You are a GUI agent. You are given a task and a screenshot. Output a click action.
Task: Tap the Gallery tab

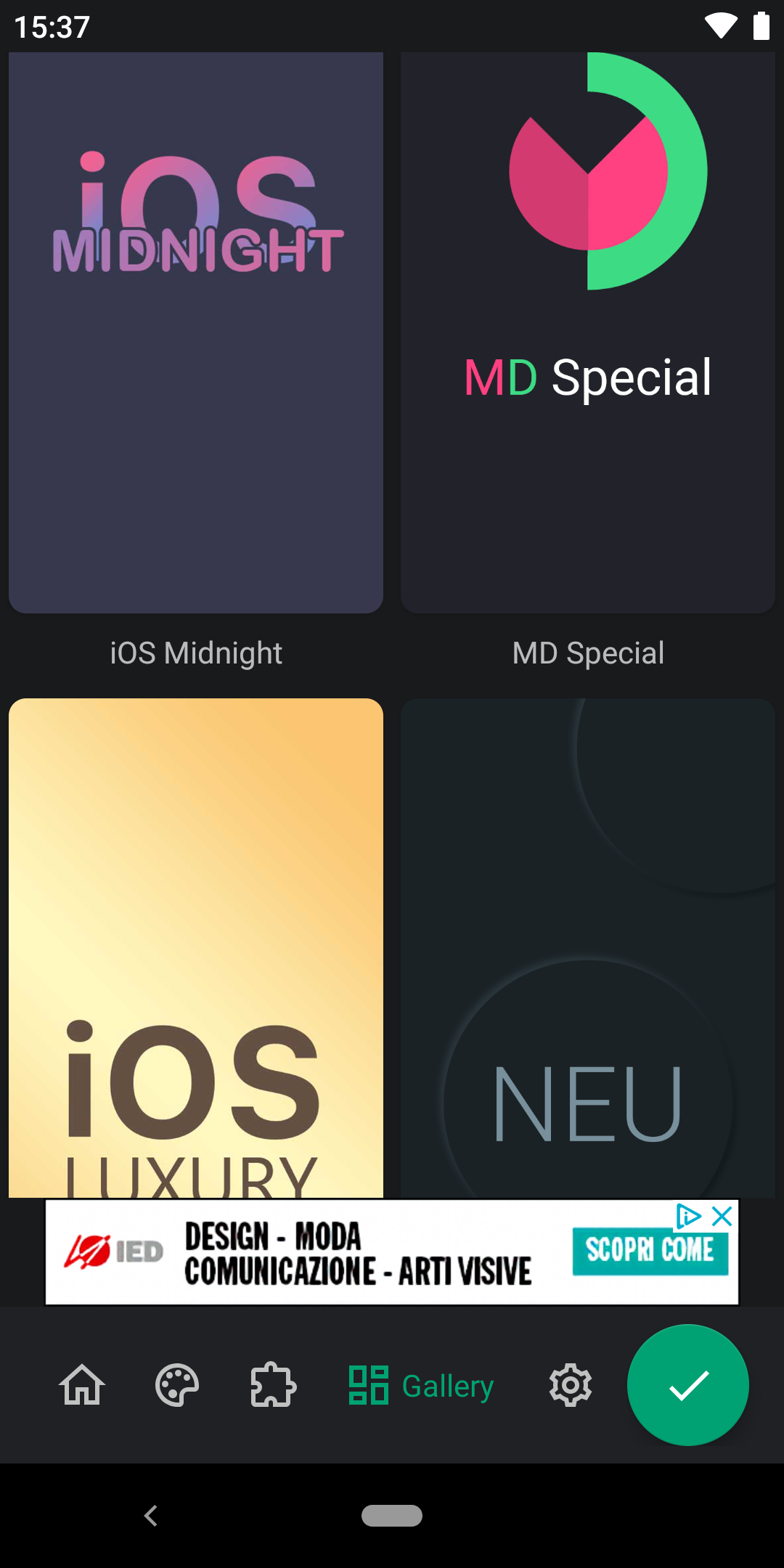click(421, 1385)
